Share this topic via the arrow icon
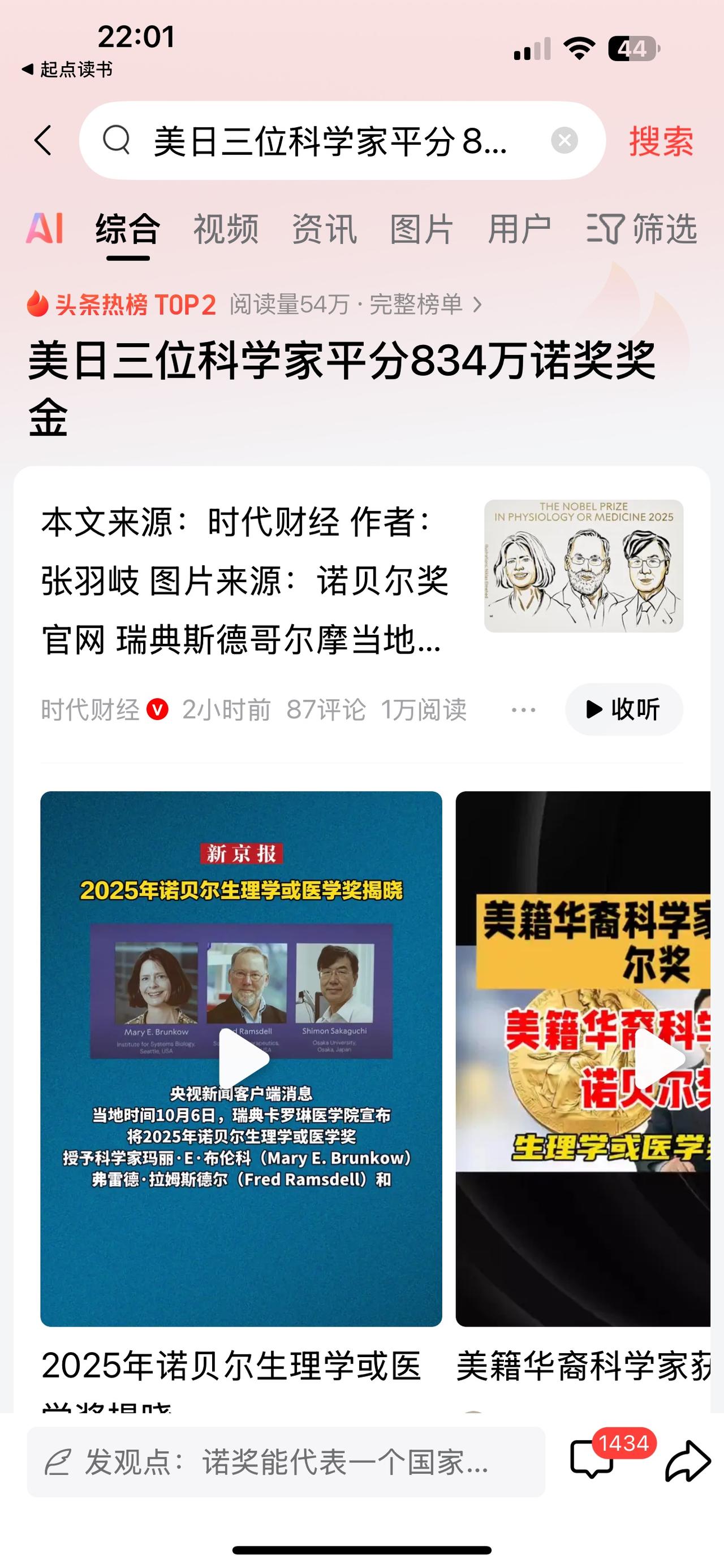The image size is (724, 1568). pos(688,1462)
